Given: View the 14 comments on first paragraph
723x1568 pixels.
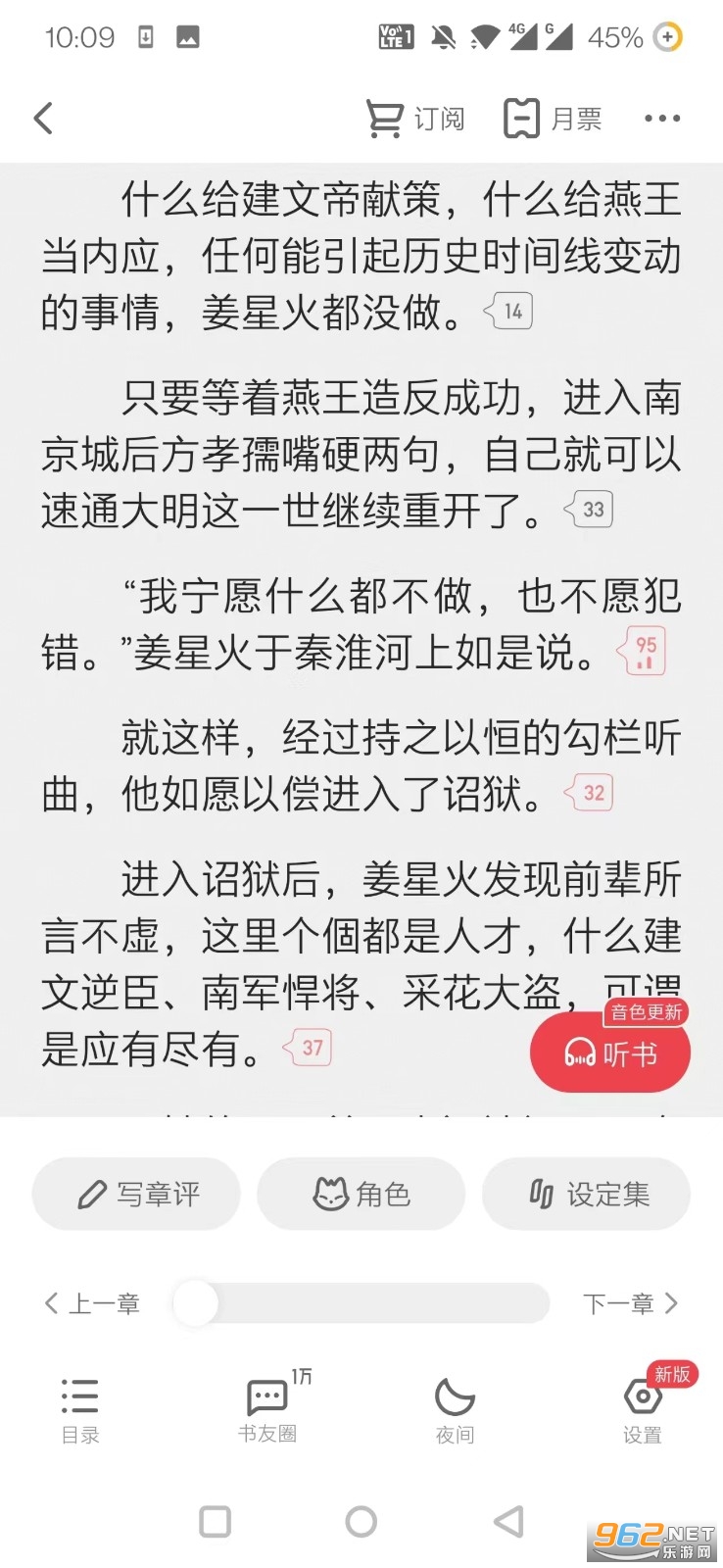Looking at the screenshot, I should click(x=509, y=312).
